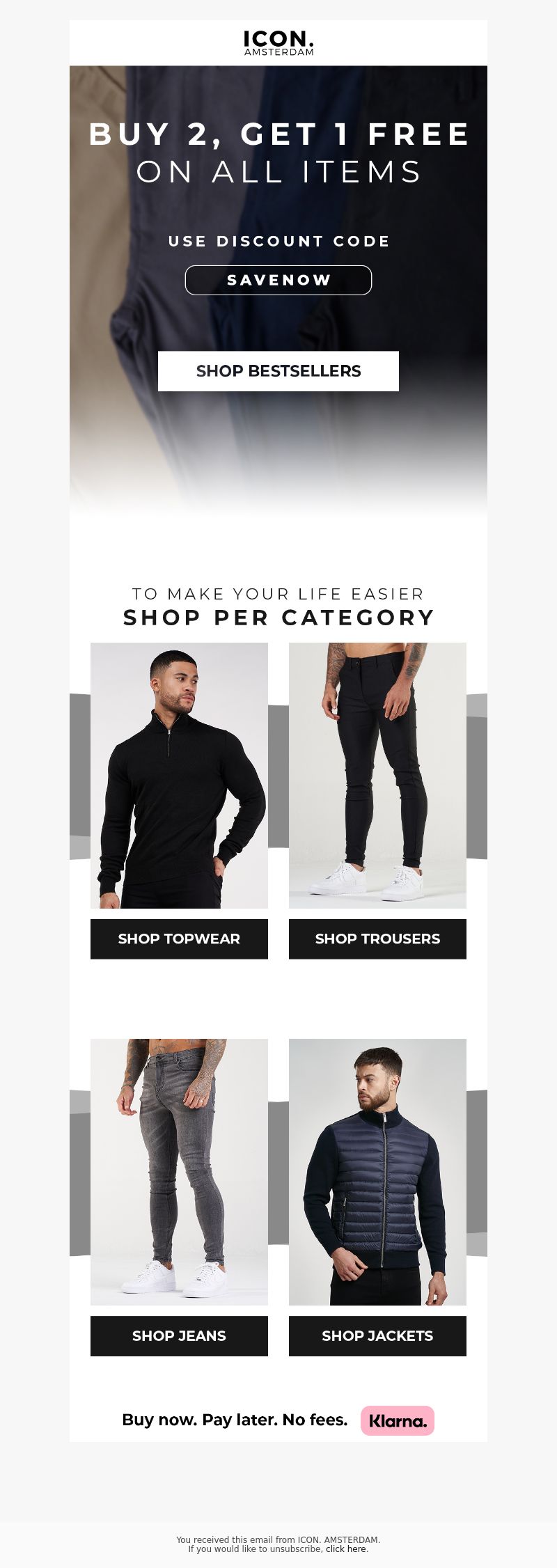This screenshot has width=557, height=1568.
Task: Open the Shop Topwear category
Action: click(179, 939)
